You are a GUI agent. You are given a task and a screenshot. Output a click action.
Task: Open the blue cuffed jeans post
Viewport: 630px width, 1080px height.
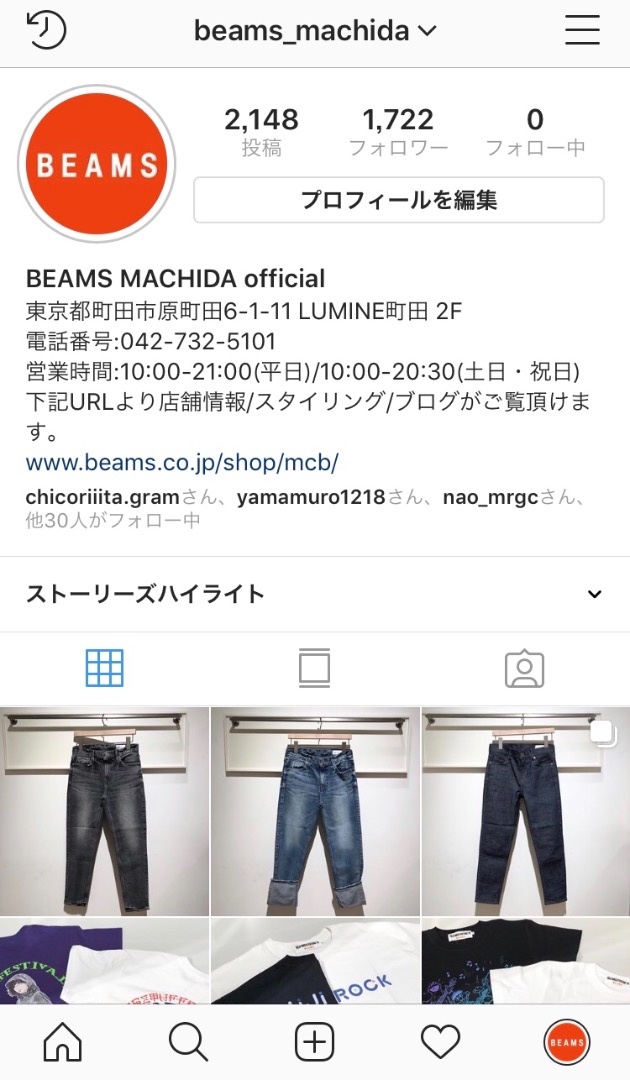coord(315,811)
